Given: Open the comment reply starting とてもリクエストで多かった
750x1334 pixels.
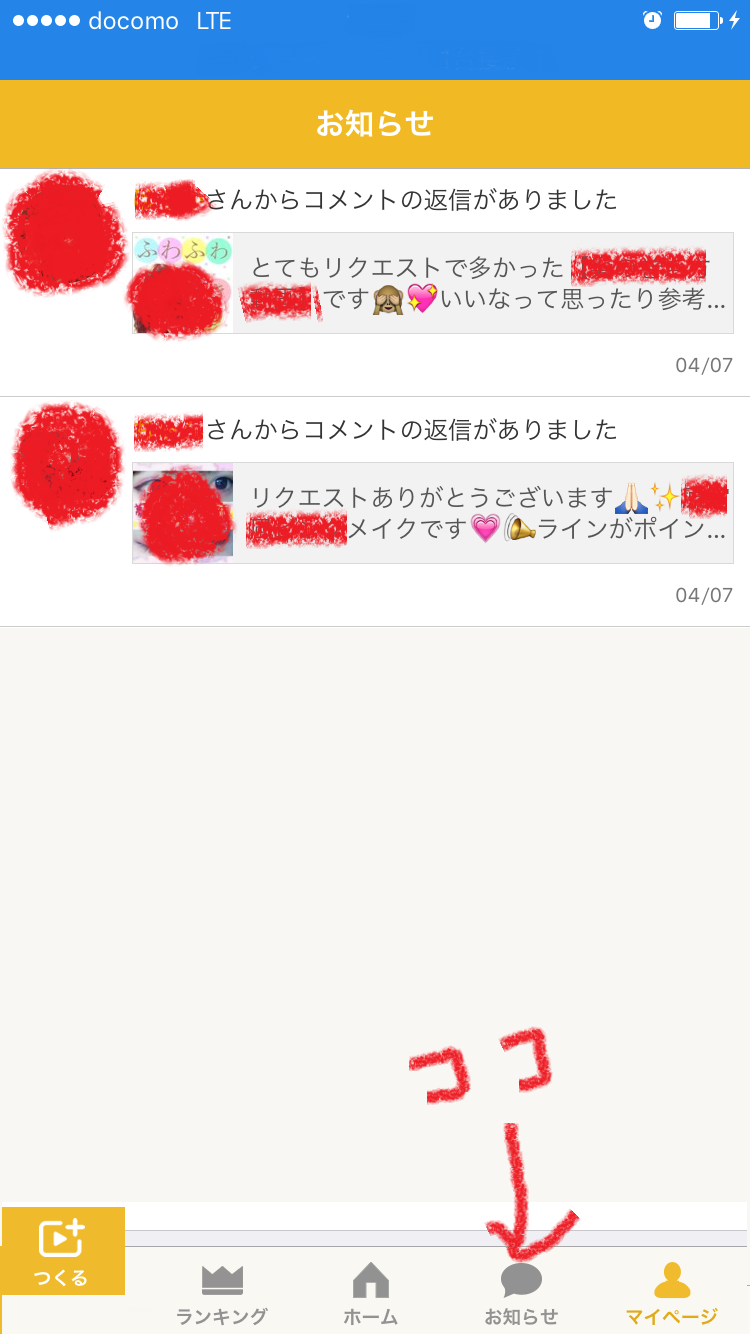Looking at the screenshot, I should 432,283.
